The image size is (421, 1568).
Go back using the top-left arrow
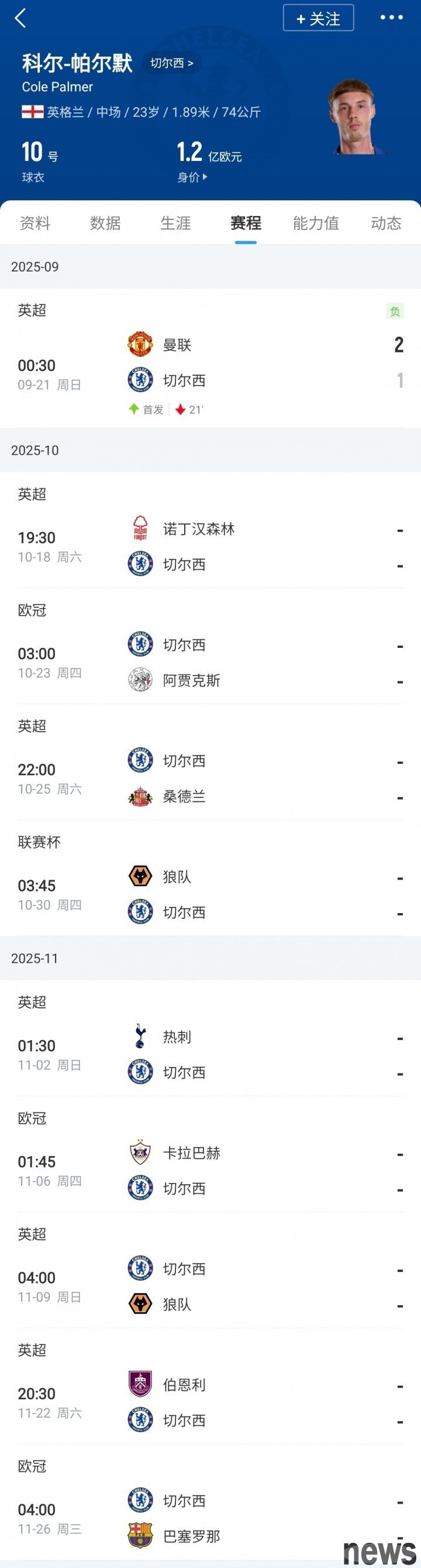coord(20,18)
